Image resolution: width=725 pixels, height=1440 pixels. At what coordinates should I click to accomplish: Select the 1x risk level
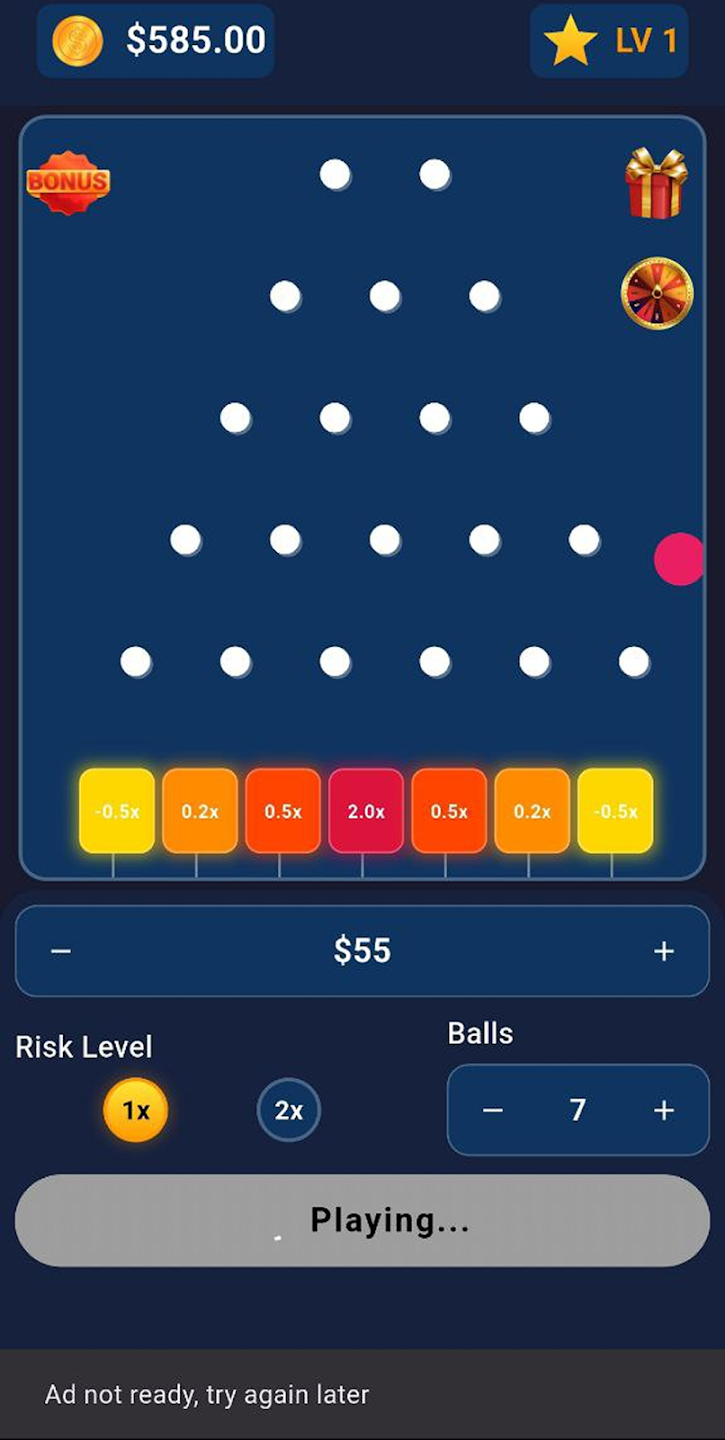coord(136,1110)
